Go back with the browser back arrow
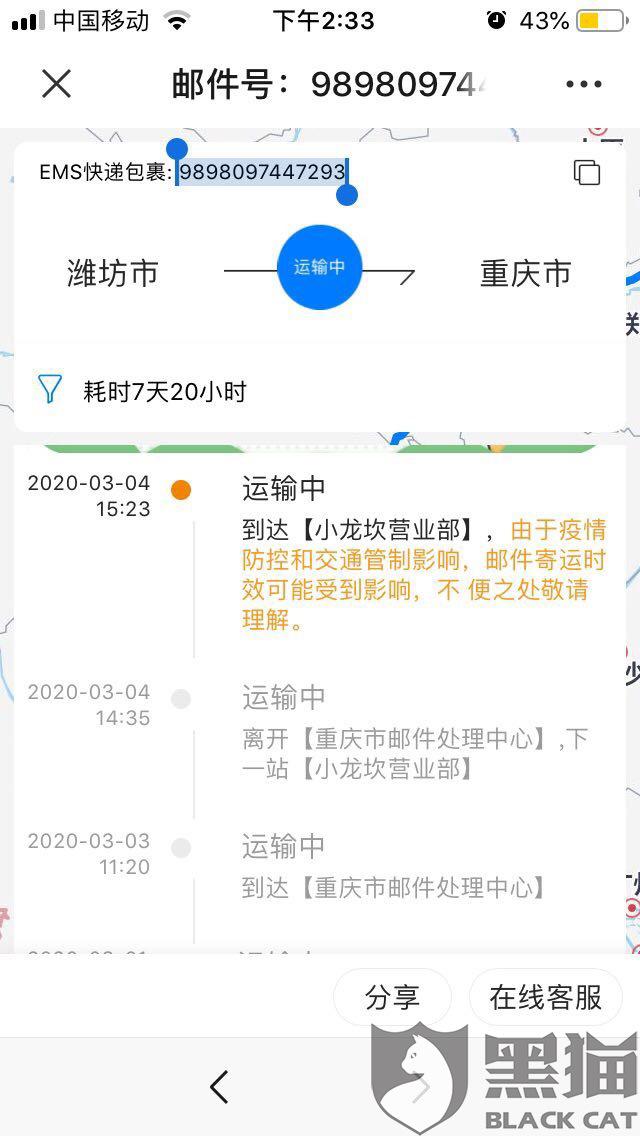Viewport: 640px width, 1136px height. (219, 1087)
